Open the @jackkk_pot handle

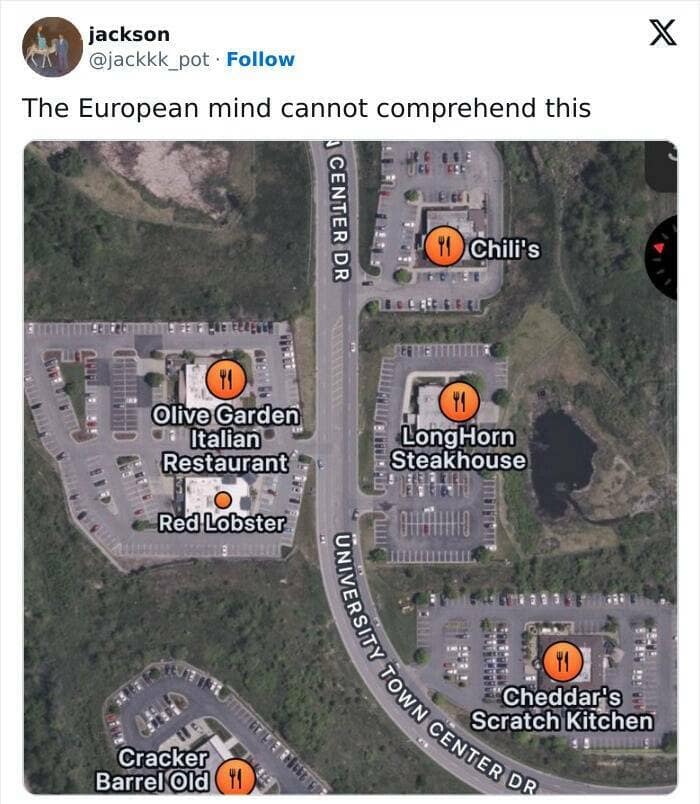click(x=150, y=59)
